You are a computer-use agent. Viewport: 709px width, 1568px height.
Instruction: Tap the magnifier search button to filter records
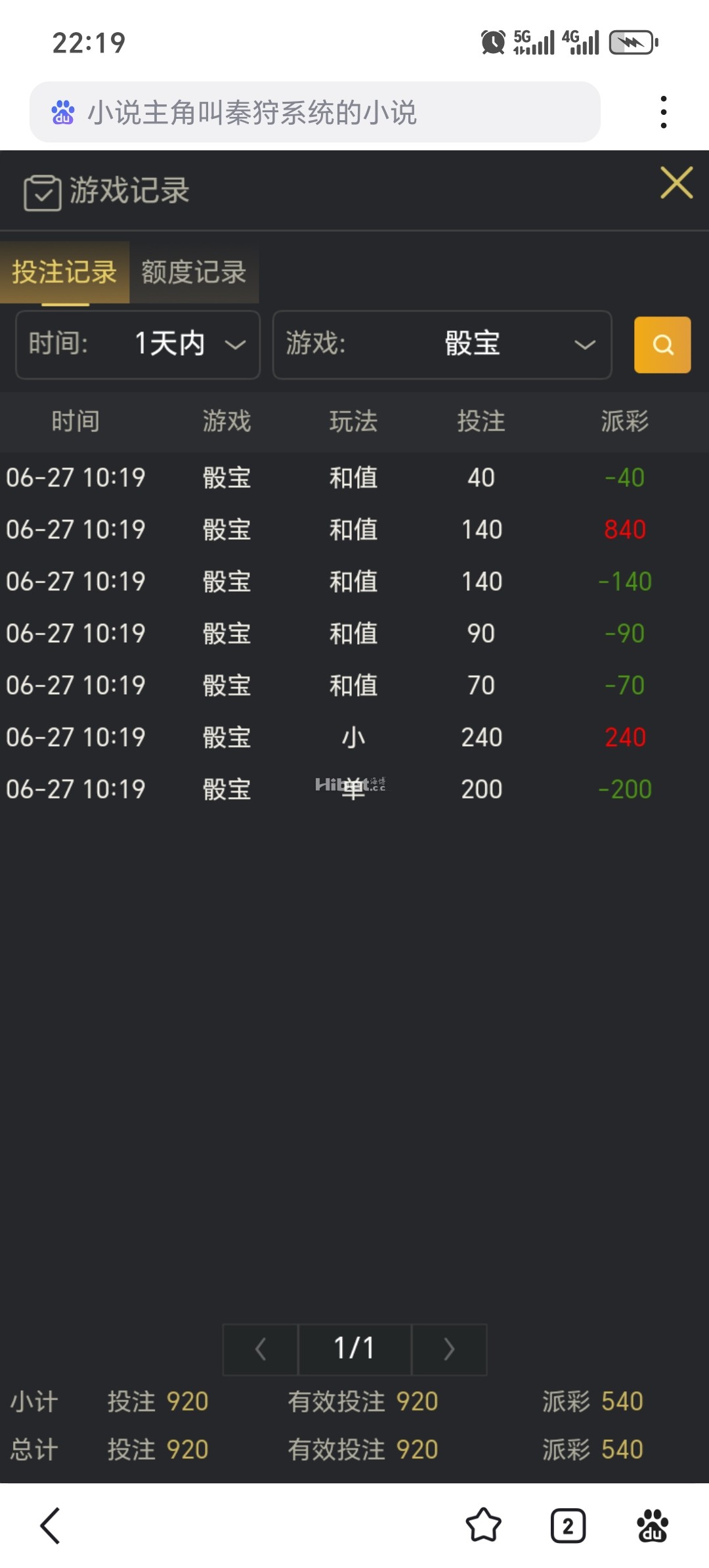coord(662,345)
